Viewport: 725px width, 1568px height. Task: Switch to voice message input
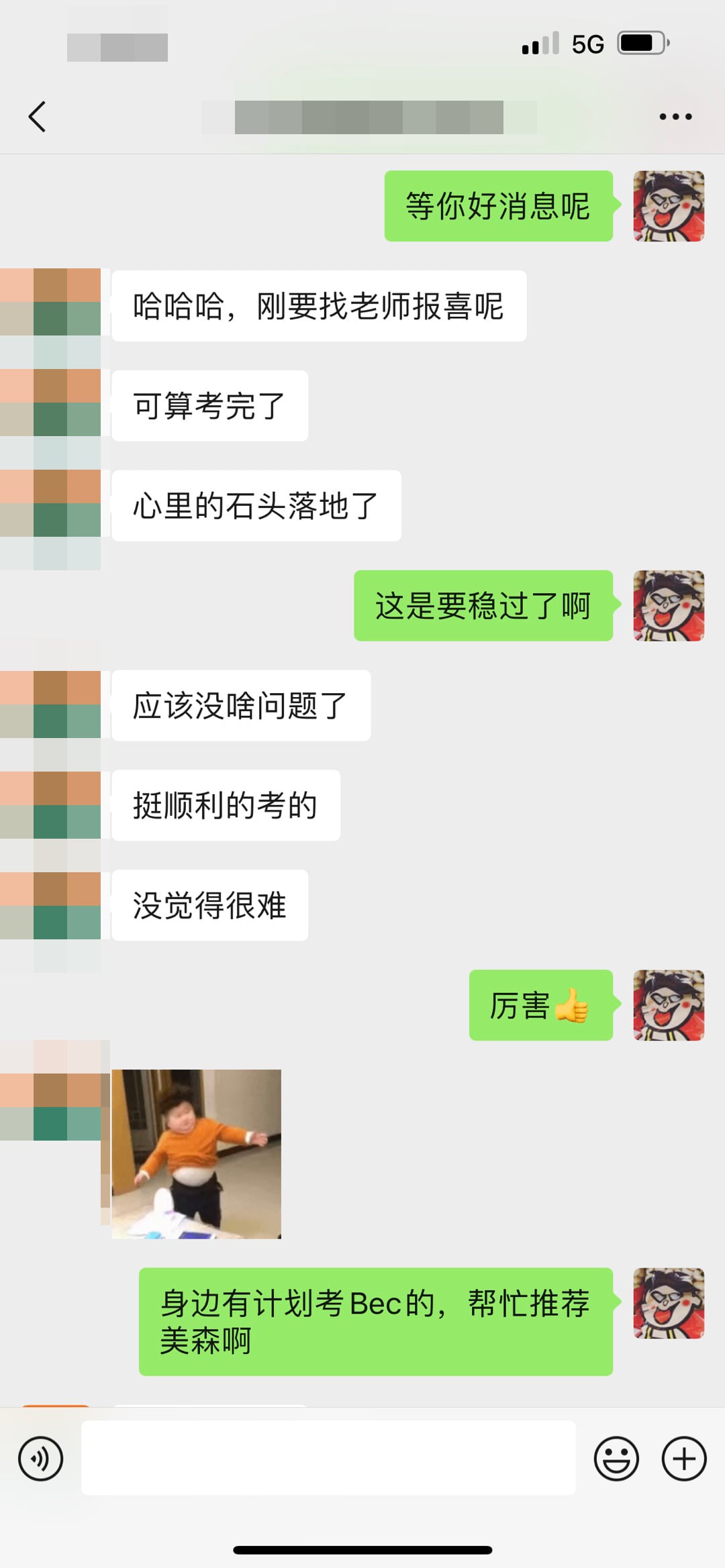click(40, 1458)
